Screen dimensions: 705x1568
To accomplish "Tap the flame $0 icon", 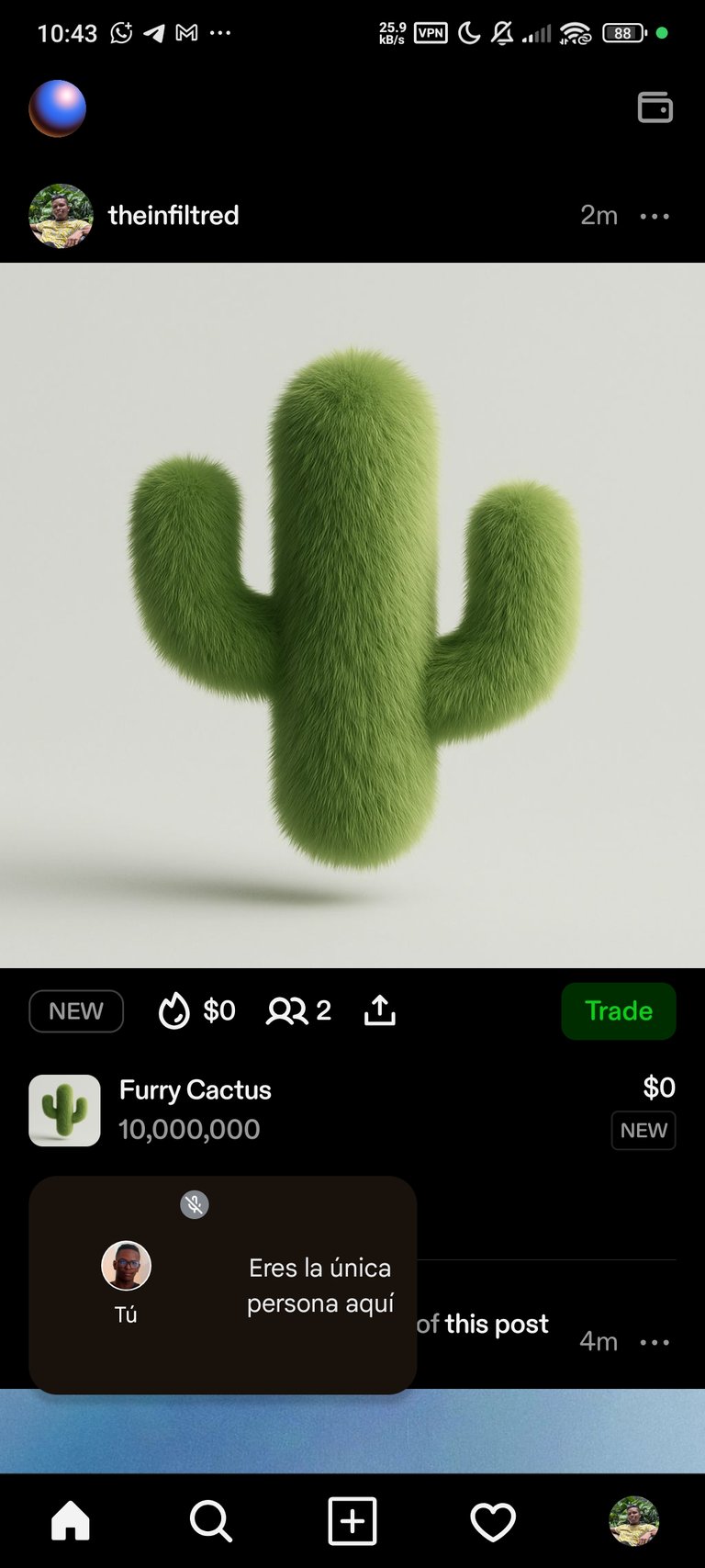I will [196, 1011].
